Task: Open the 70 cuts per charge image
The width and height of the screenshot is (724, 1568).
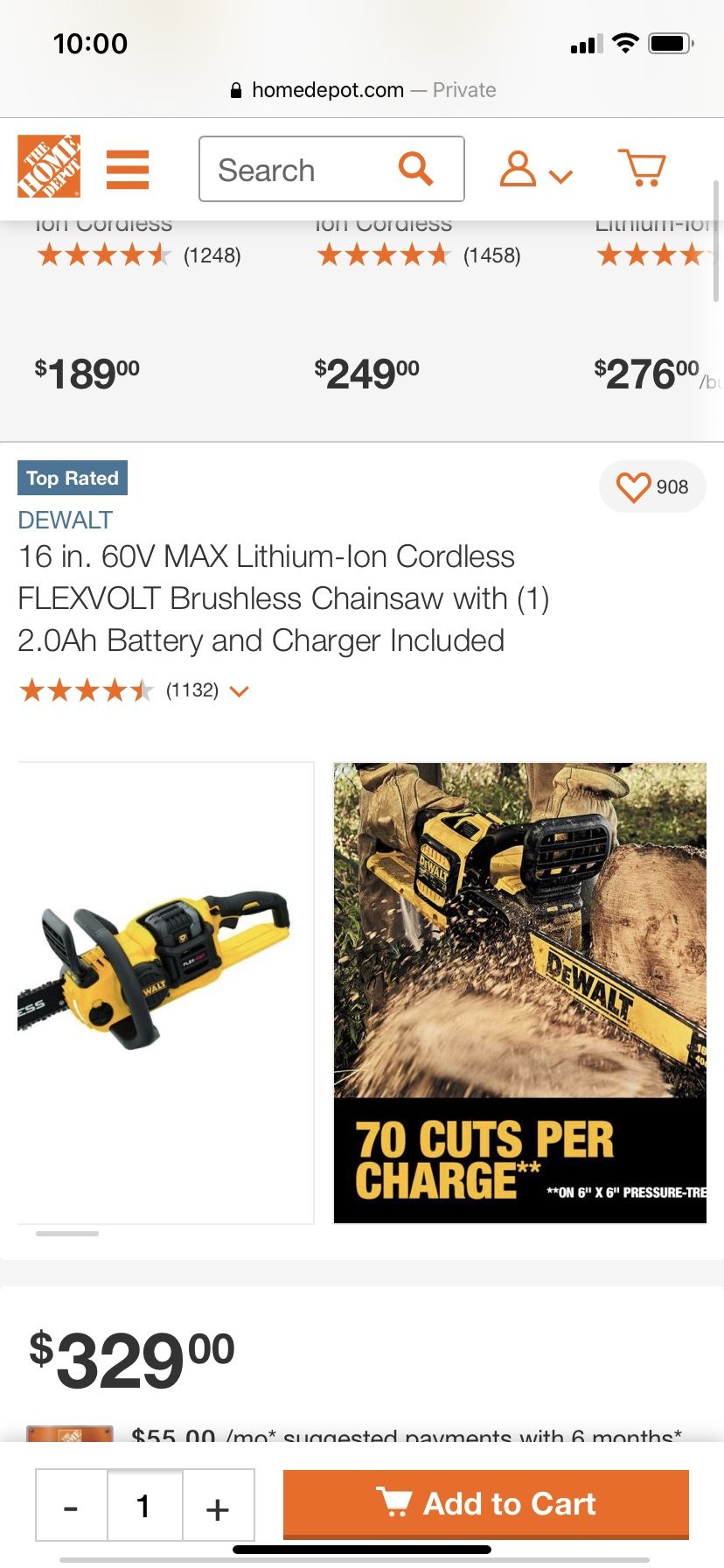Action: pos(519,992)
